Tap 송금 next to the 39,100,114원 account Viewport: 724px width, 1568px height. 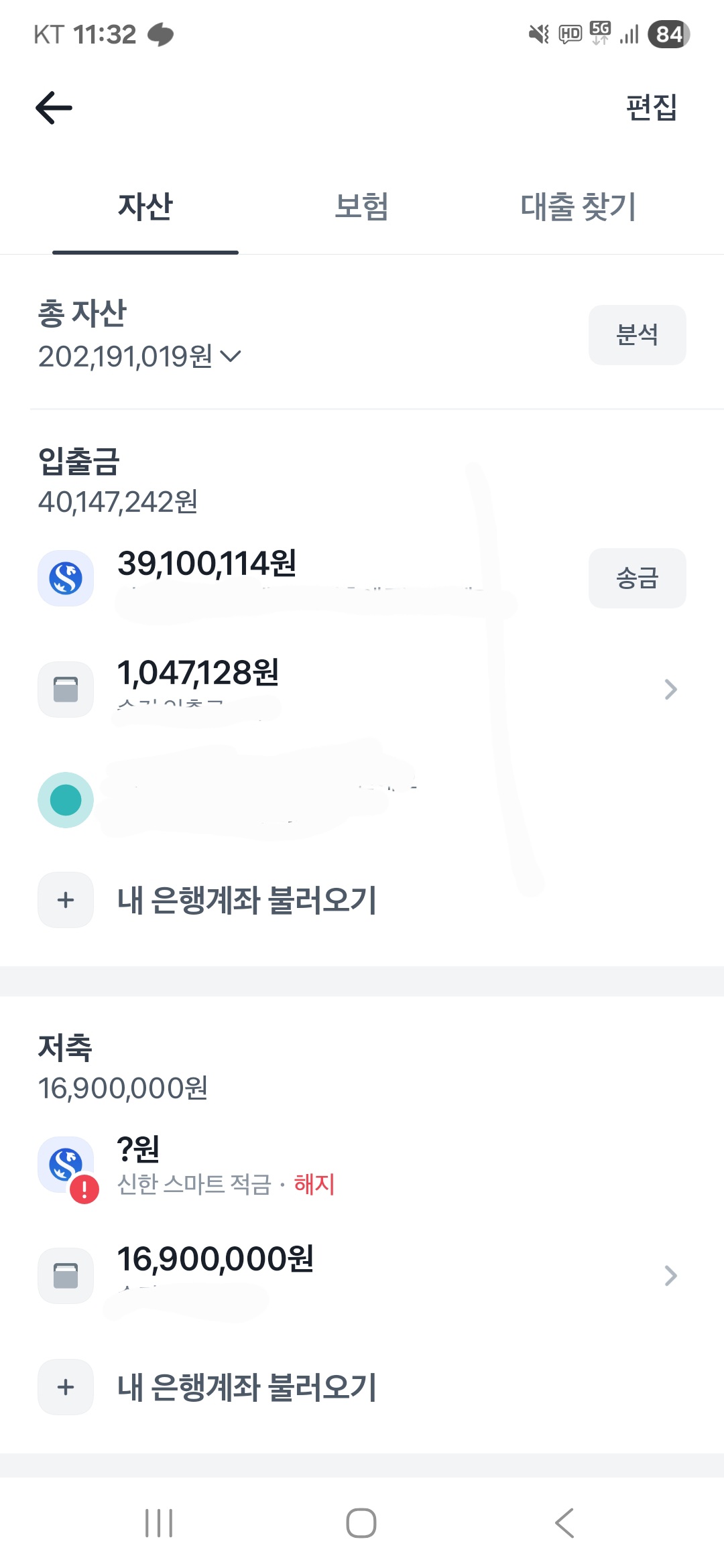(637, 578)
